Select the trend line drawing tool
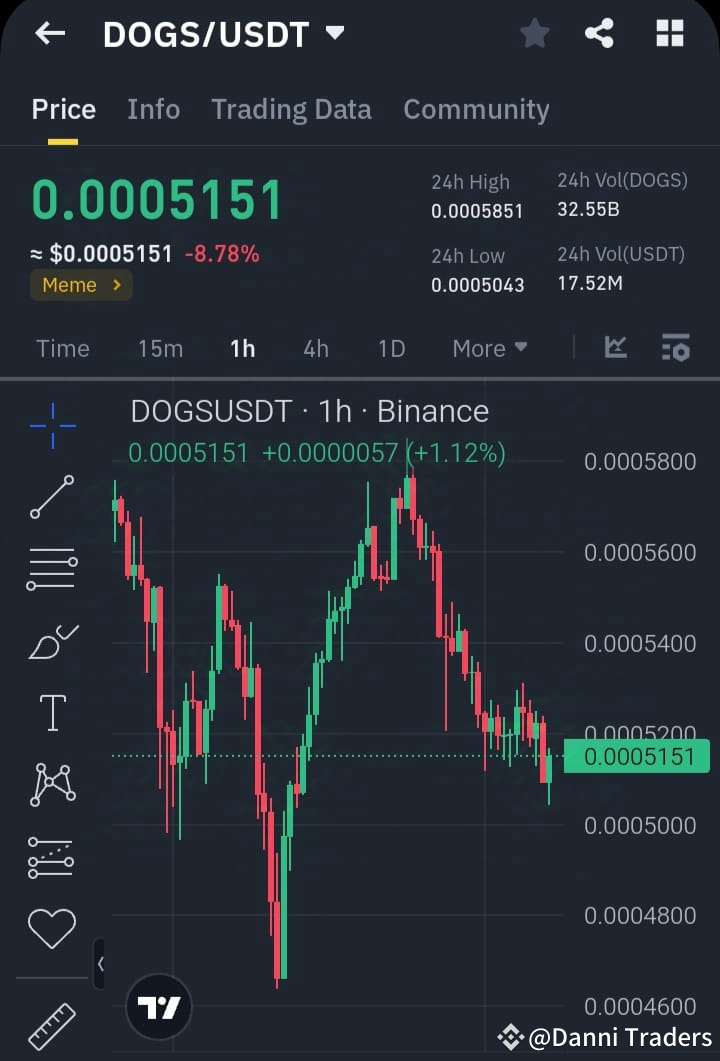The height and width of the screenshot is (1061, 720). [x=51, y=496]
